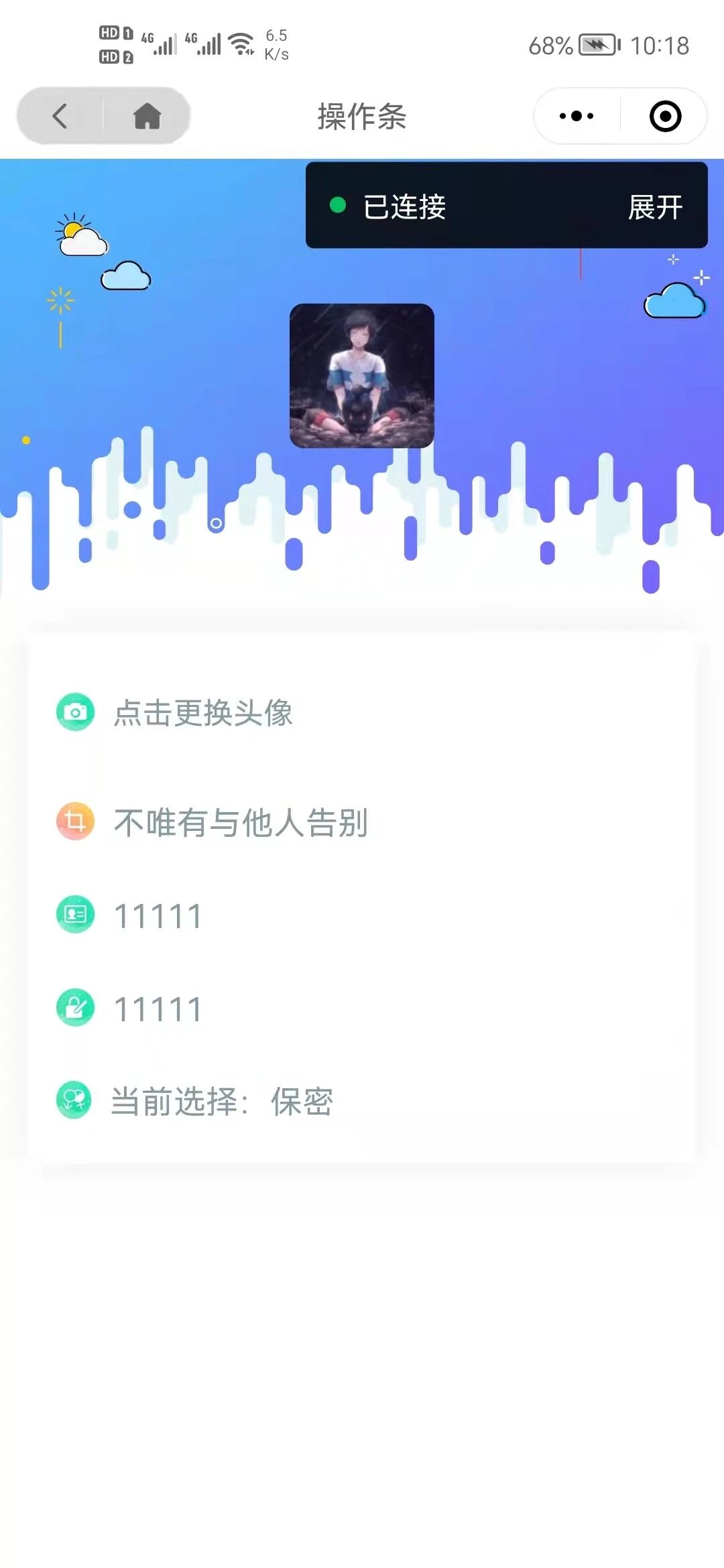Select 点击更换头像 to change avatar
Screen dimensions: 724x1568
point(362,712)
